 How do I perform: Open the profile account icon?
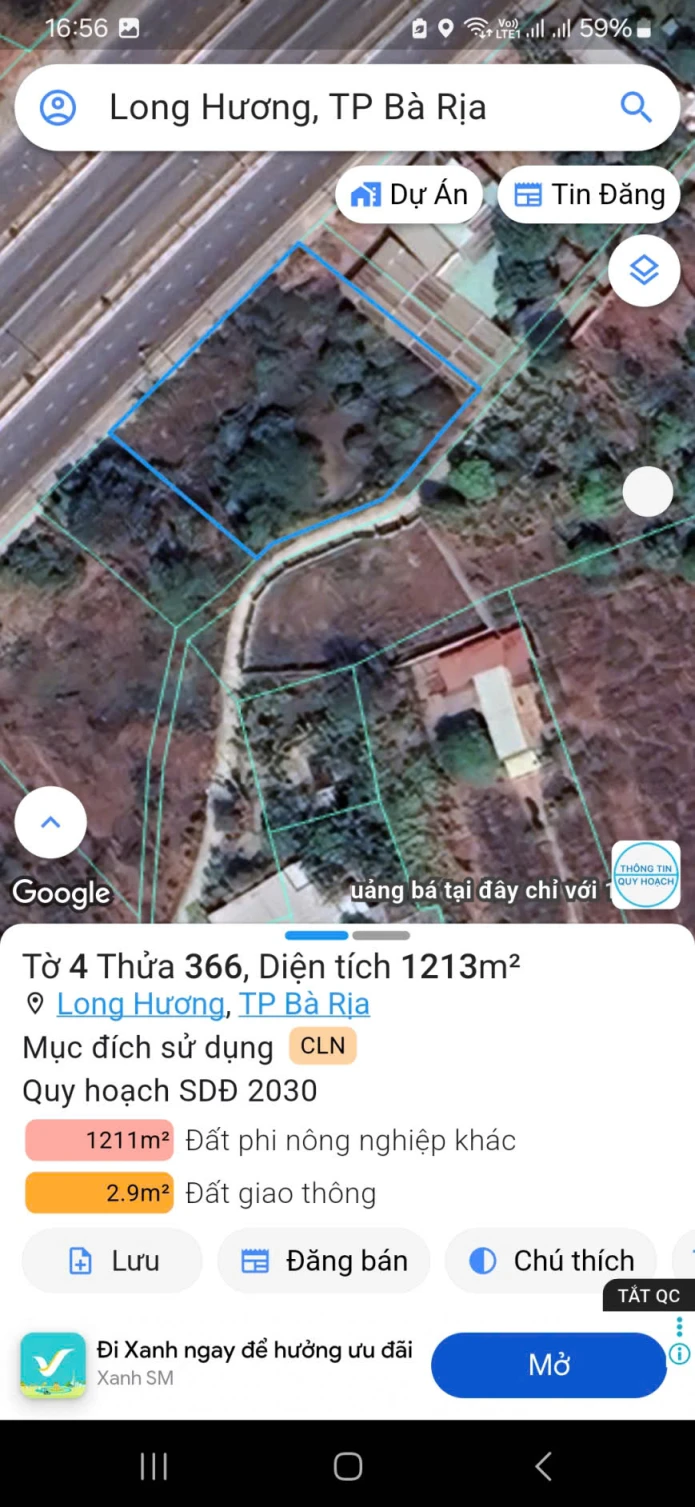point(58,107)
